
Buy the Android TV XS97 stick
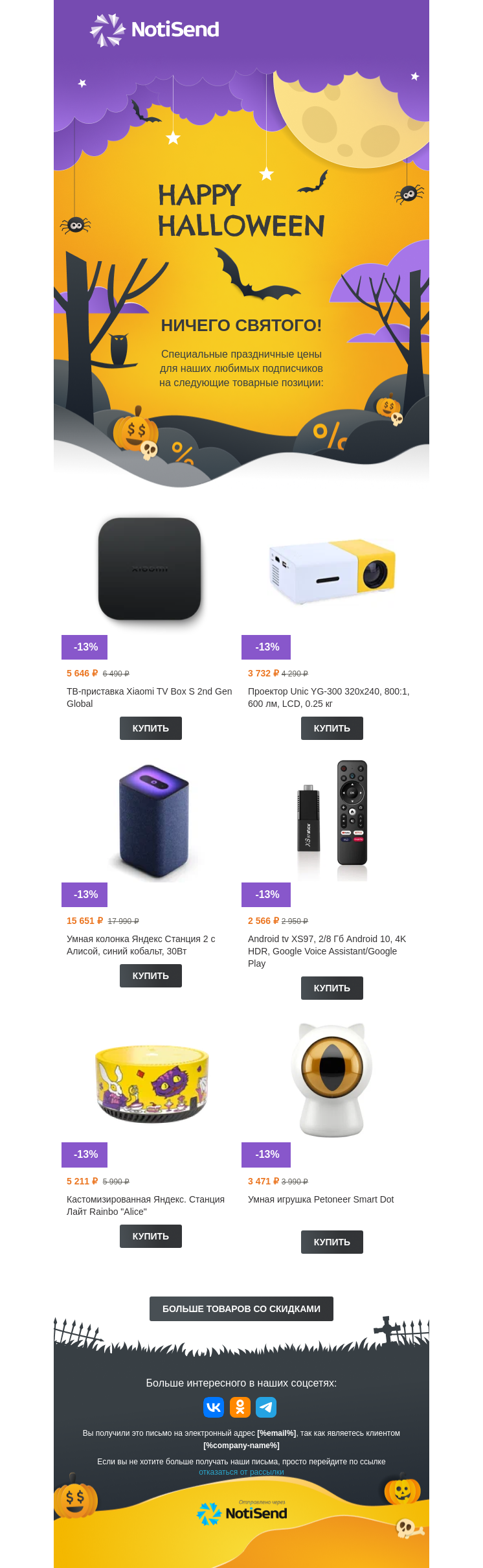[331, 988]
